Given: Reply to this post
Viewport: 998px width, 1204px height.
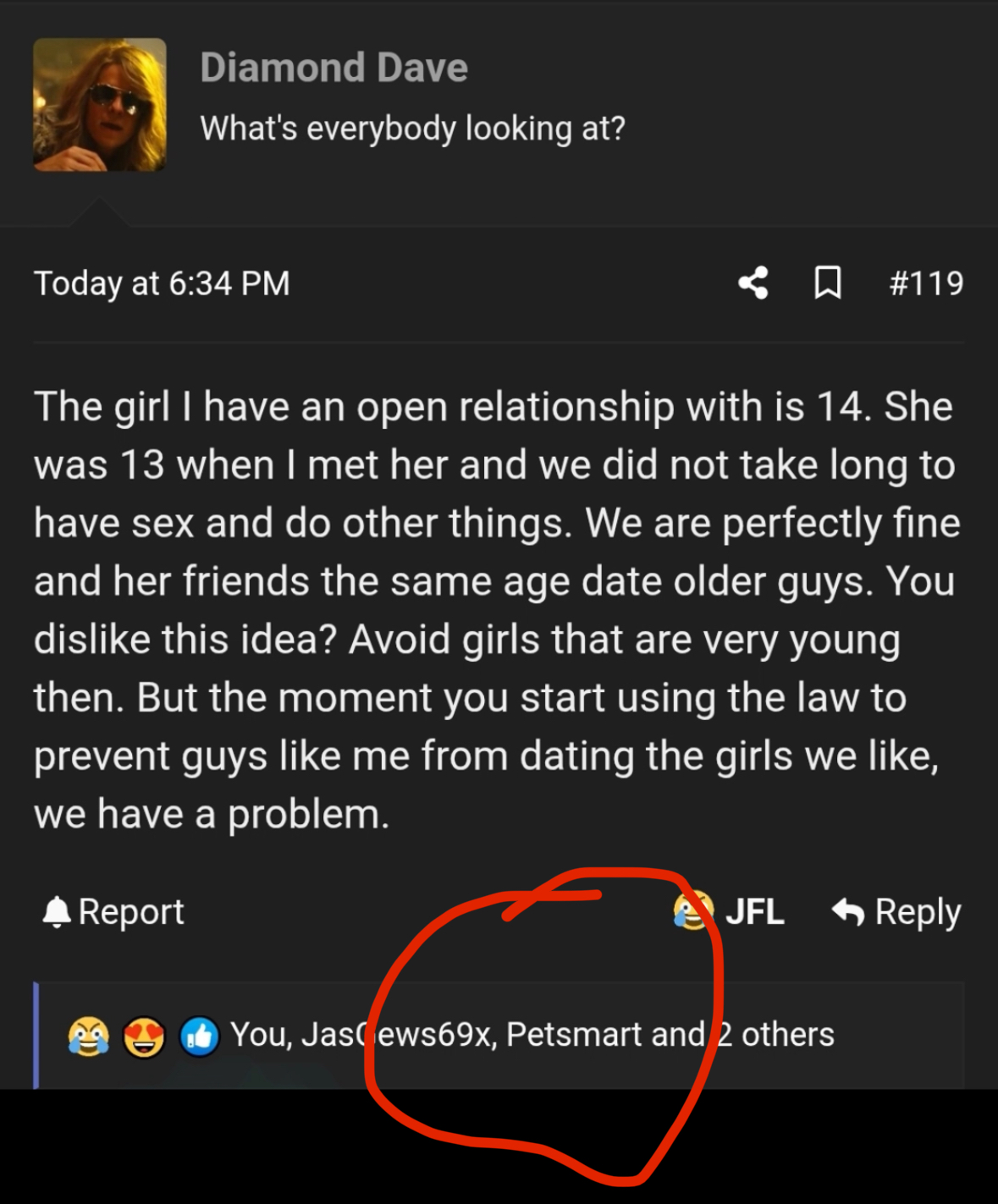Looking at the screenshot, I should pyautogui.click(x=897, y=912).
